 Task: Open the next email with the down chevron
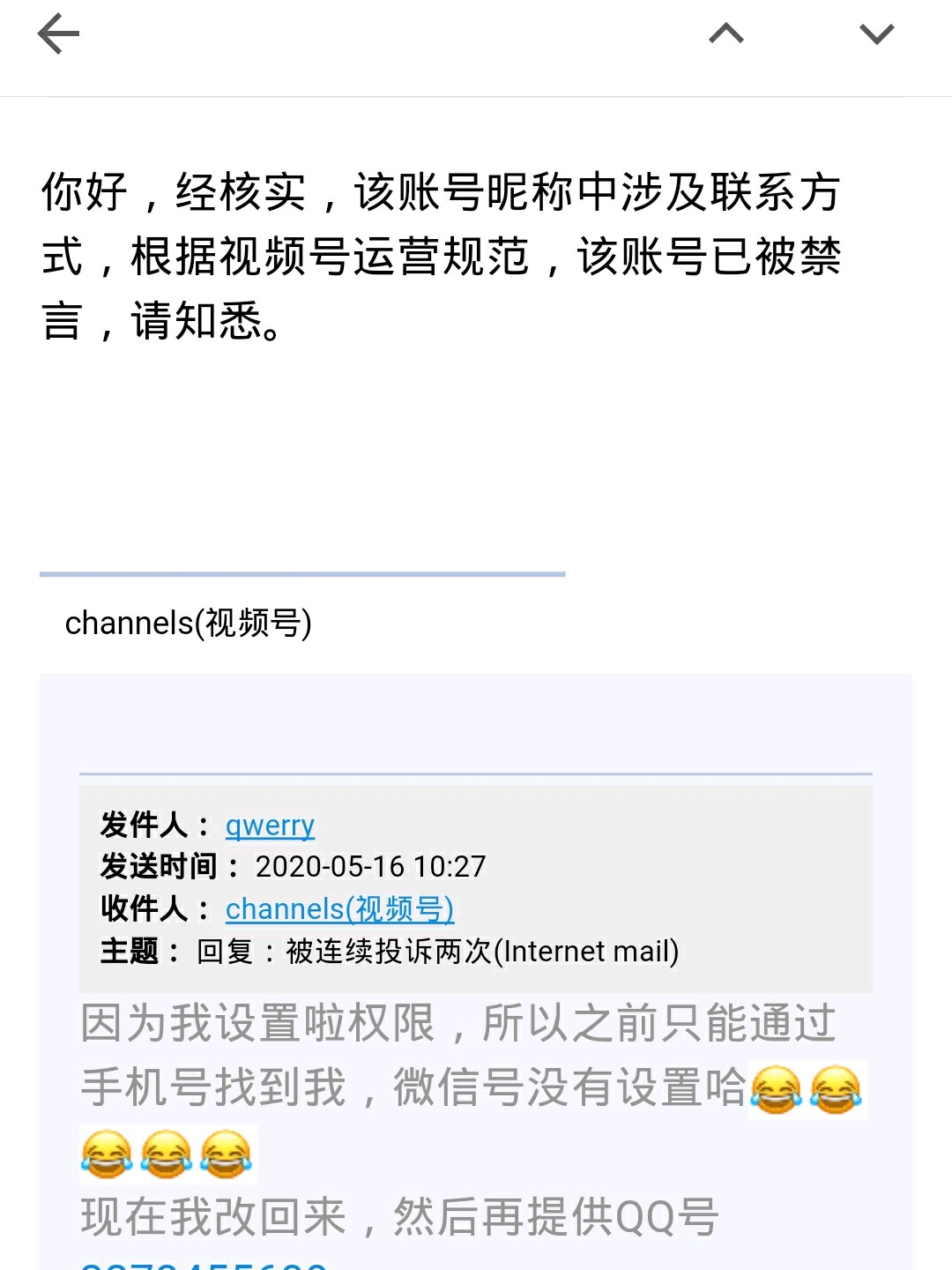[x=875, y=34]
